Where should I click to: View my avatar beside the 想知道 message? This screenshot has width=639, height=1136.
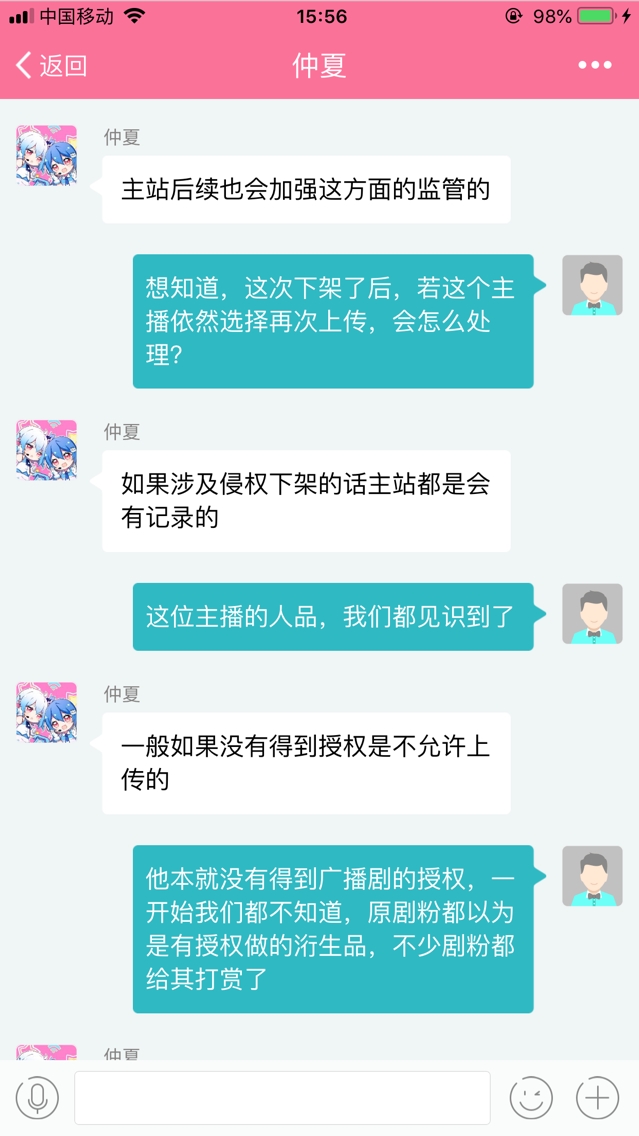click(592, 285)
